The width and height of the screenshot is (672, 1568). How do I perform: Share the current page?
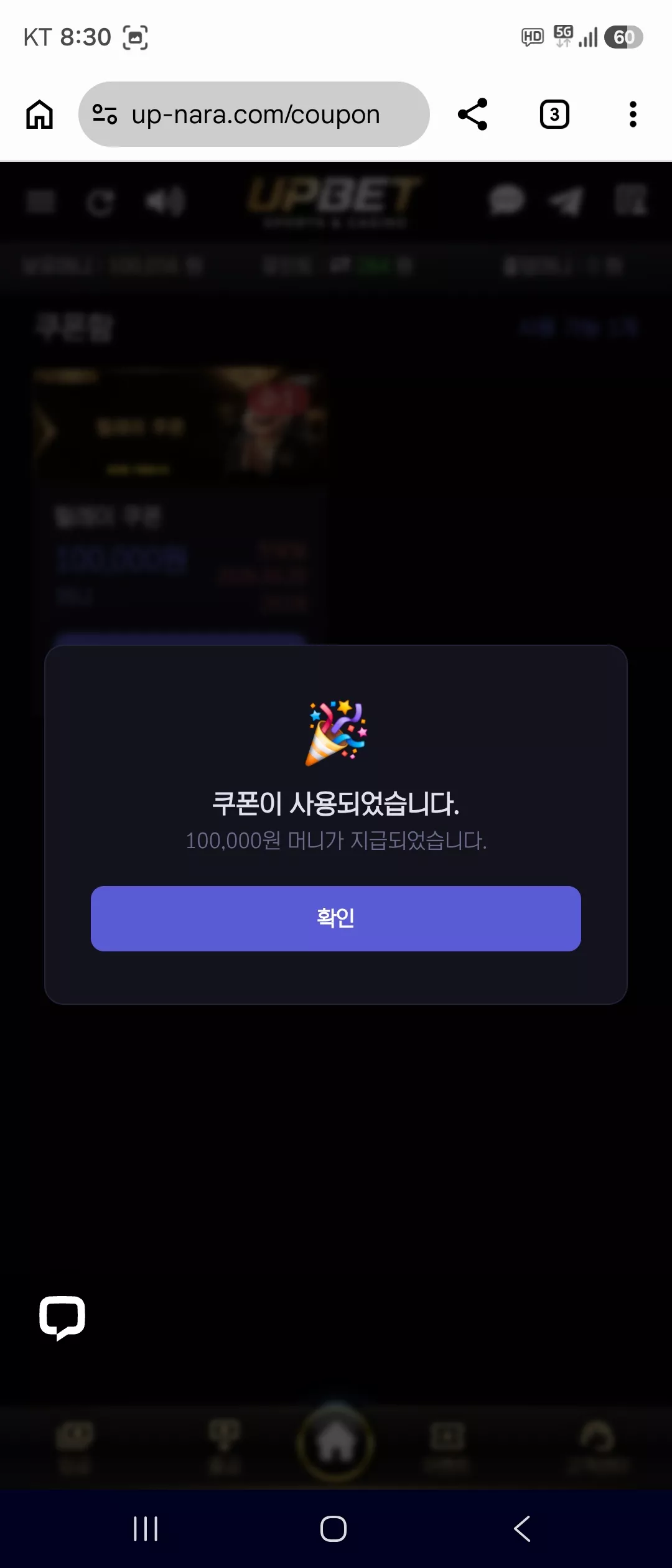pos(473,114)
